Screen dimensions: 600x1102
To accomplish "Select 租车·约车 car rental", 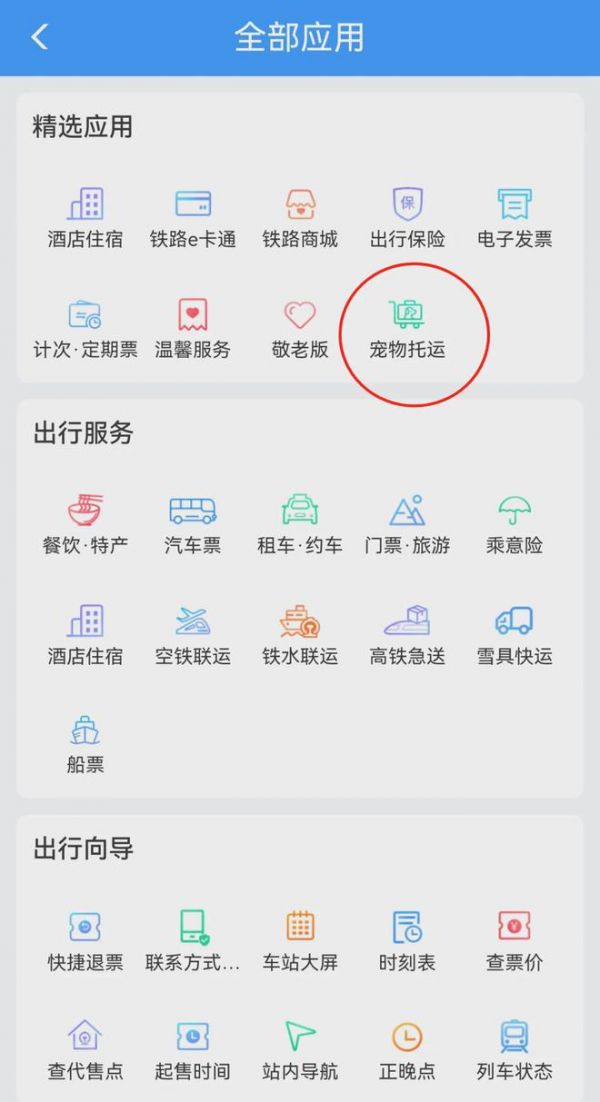I will pyautogui.click(x=300, y=525).
